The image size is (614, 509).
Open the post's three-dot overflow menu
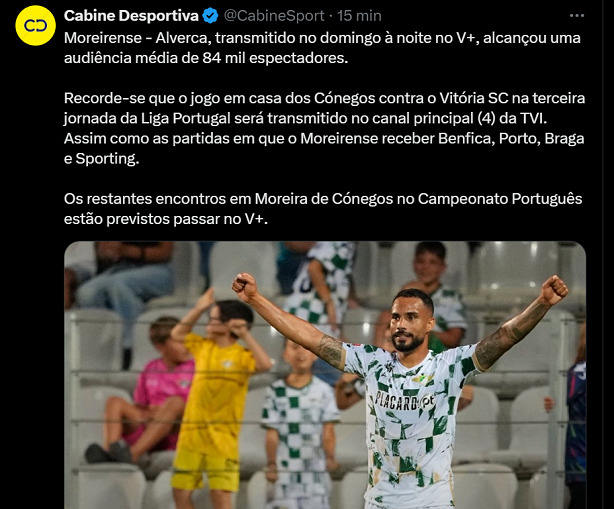576,16
